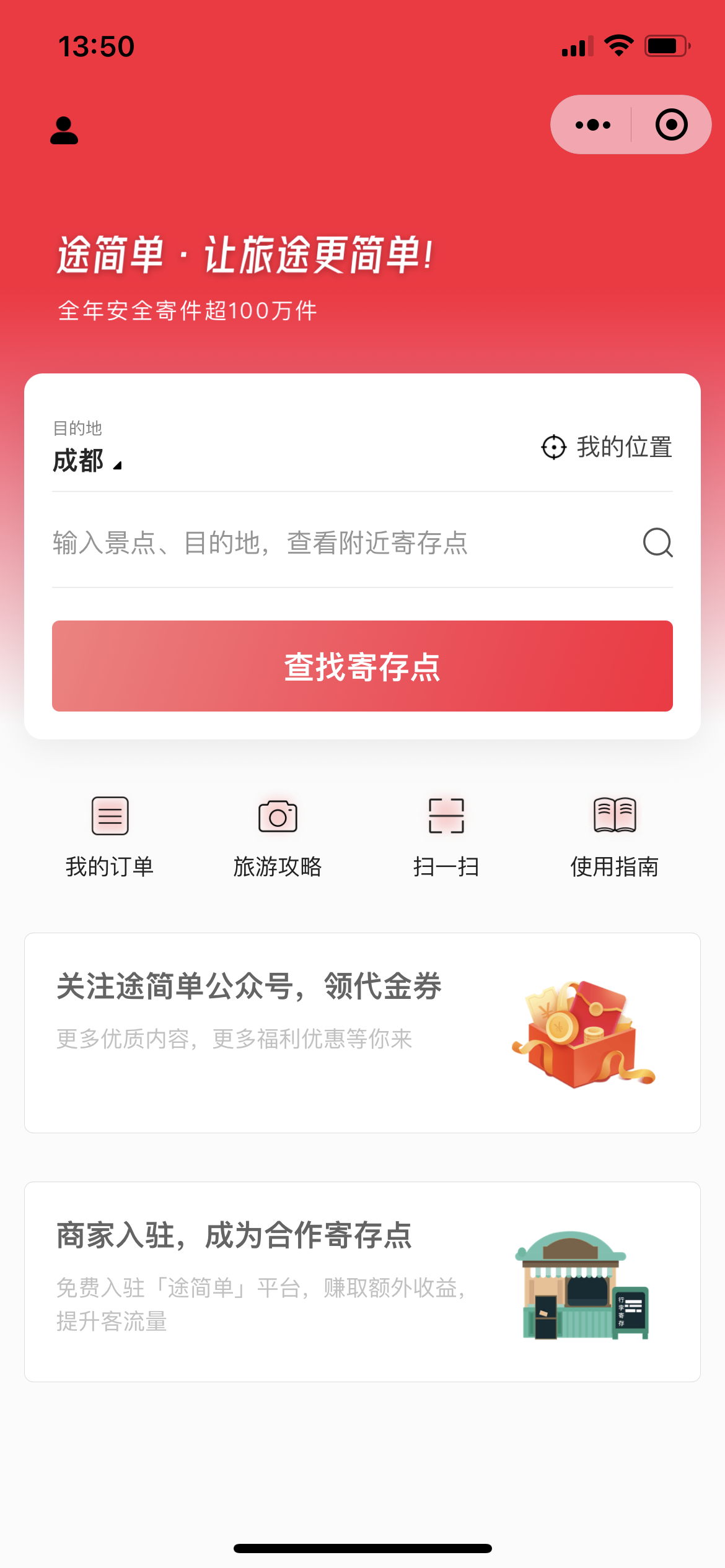Expand the 成都 destination city picker
The image size is (725, 1568).
[87, 461]
